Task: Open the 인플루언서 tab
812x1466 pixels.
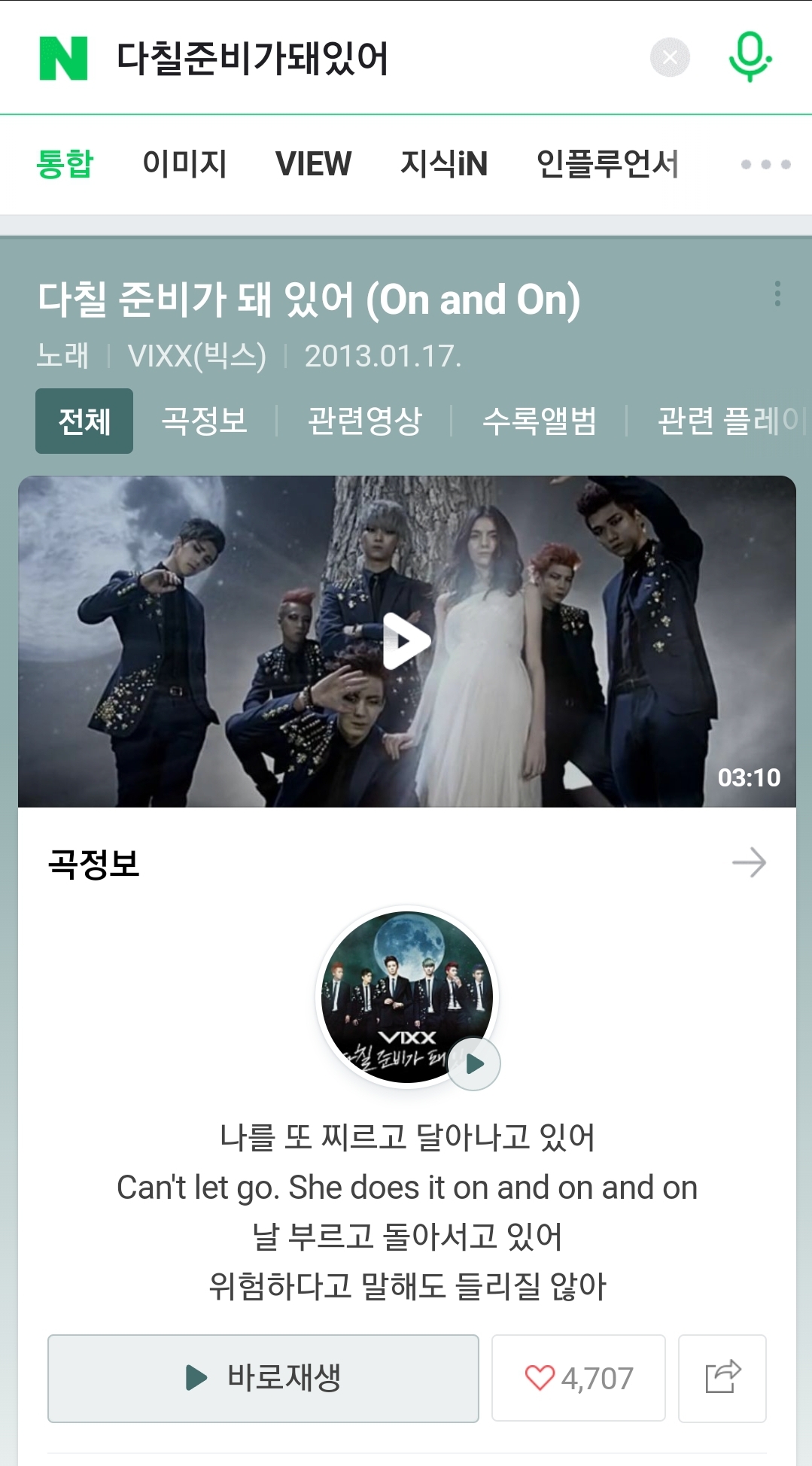Action: pyautogui.click(x=607, y=163)
